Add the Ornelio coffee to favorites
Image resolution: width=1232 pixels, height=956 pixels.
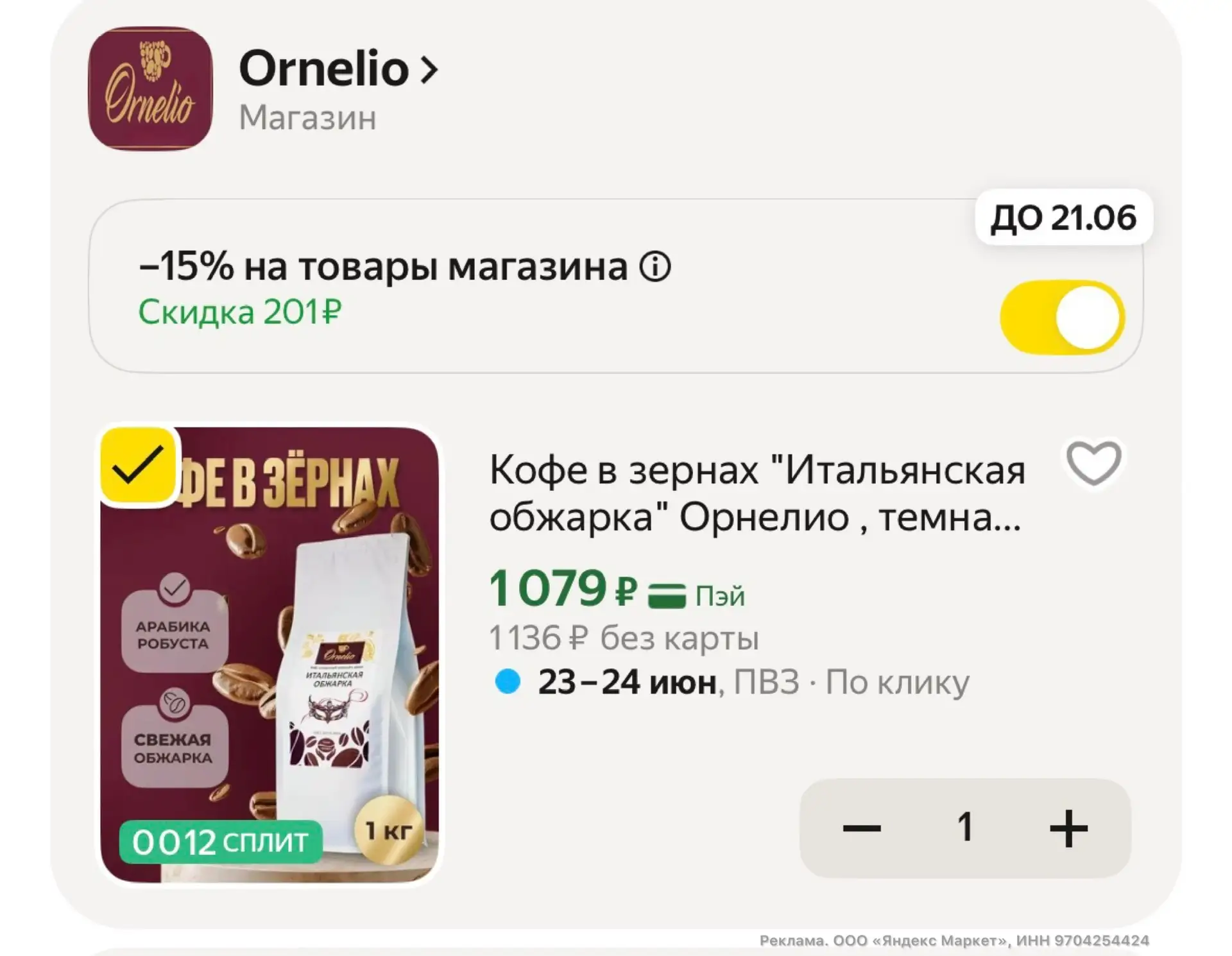click(x=1093, y=463)
